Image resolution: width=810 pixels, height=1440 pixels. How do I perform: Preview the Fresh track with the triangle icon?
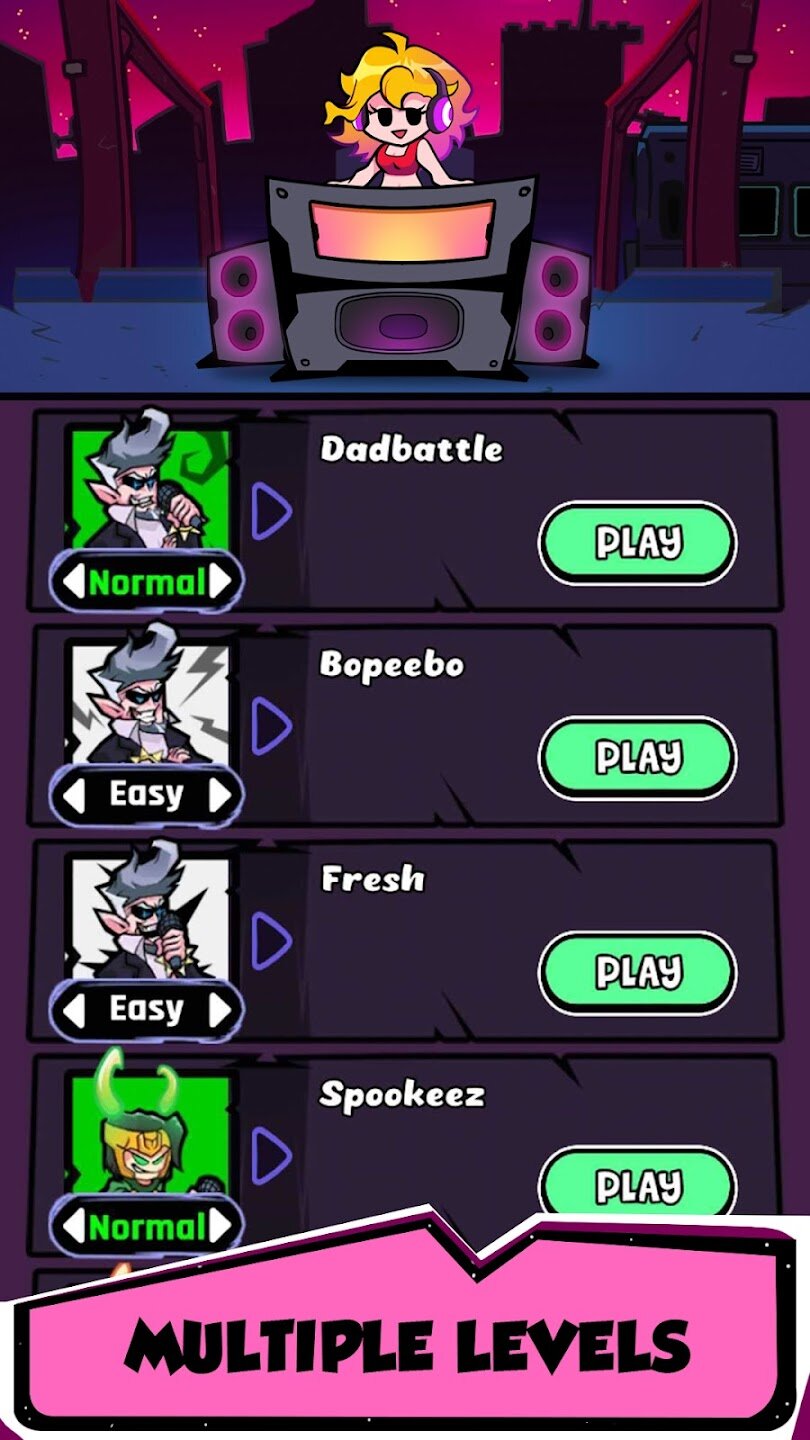(x=271, y=941)
